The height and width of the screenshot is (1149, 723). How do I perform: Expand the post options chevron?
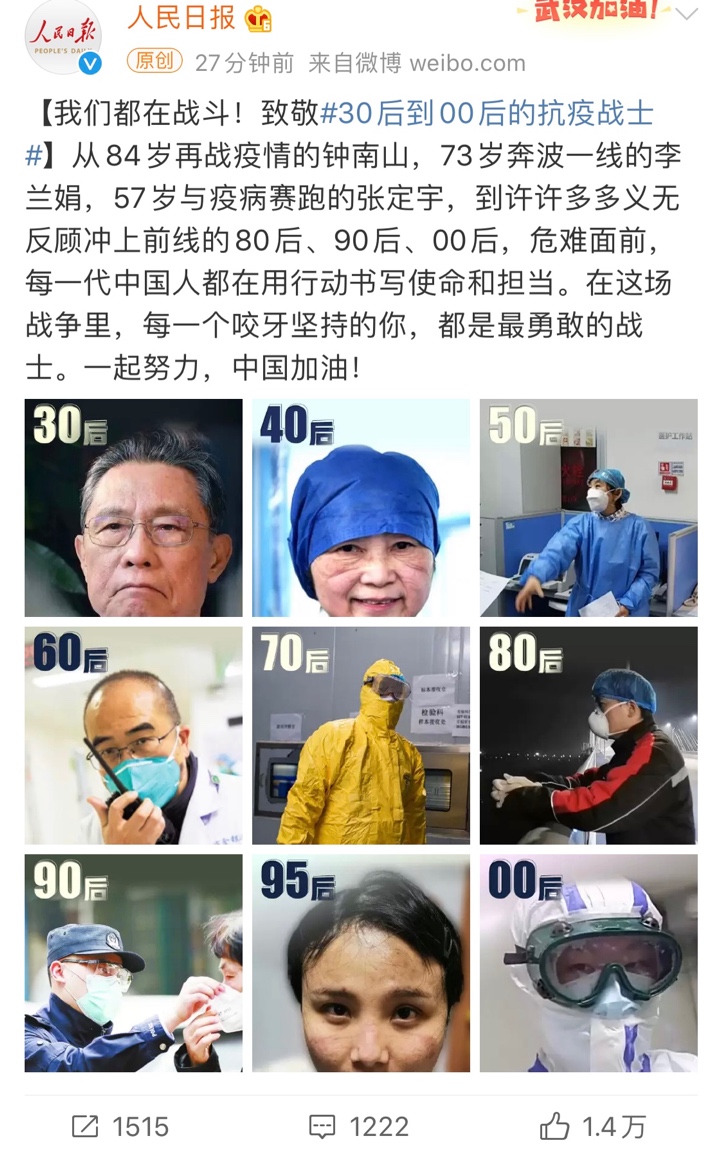tap(686, 15)
